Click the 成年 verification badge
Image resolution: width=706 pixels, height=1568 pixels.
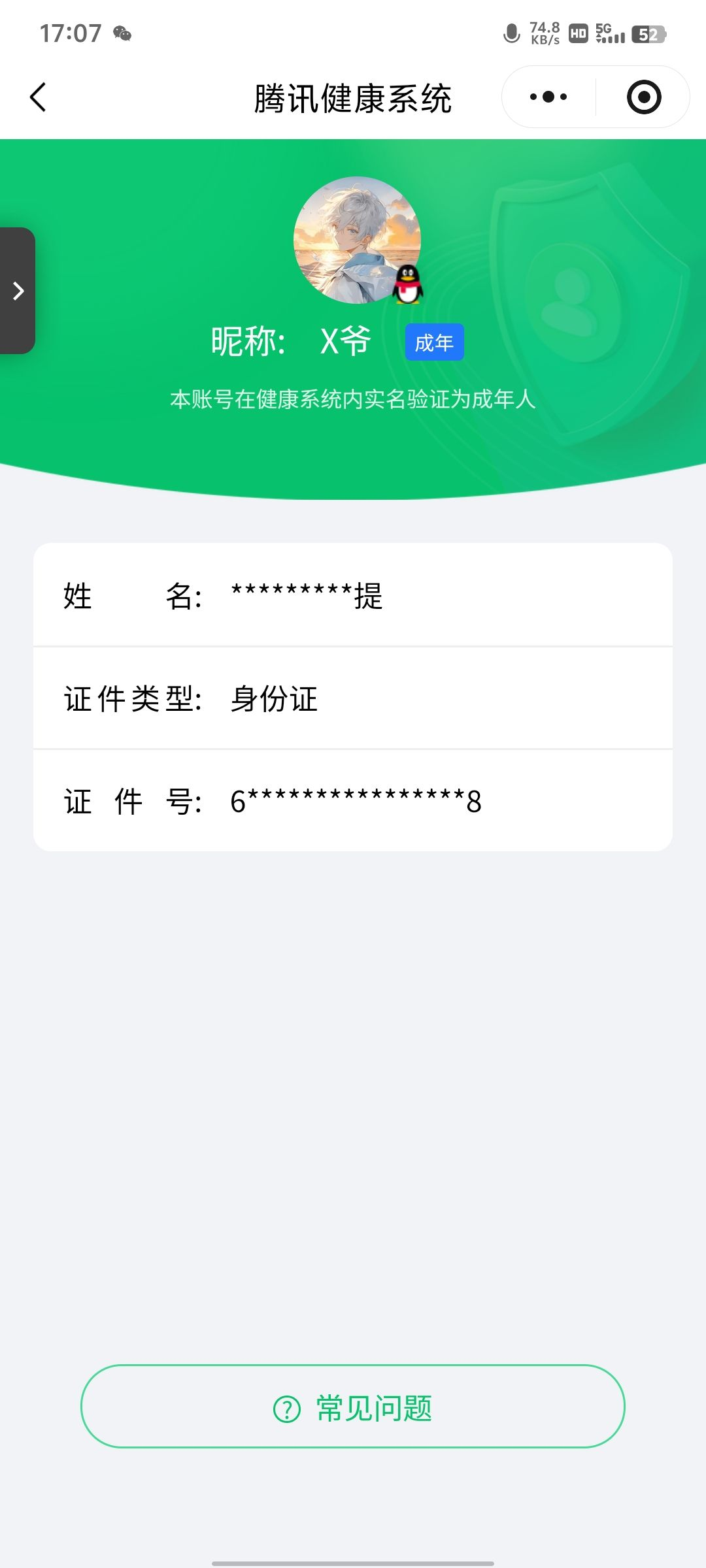tap(433, 342)
